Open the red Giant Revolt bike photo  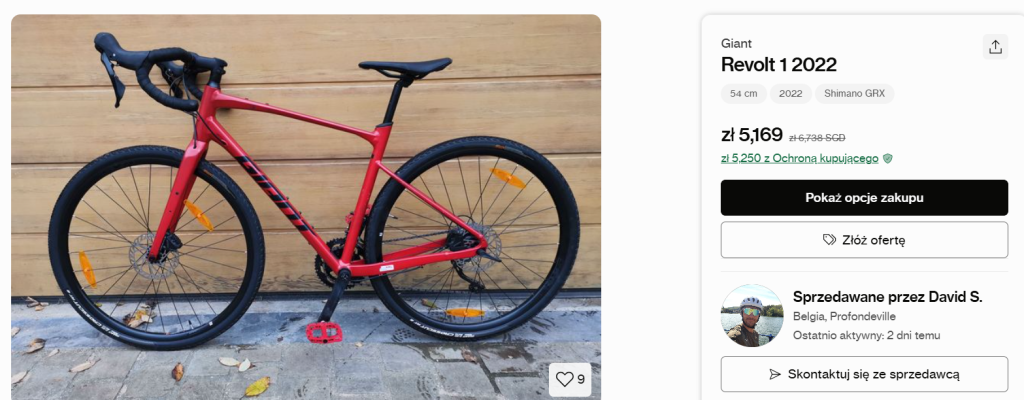click(x=305, y=200)
